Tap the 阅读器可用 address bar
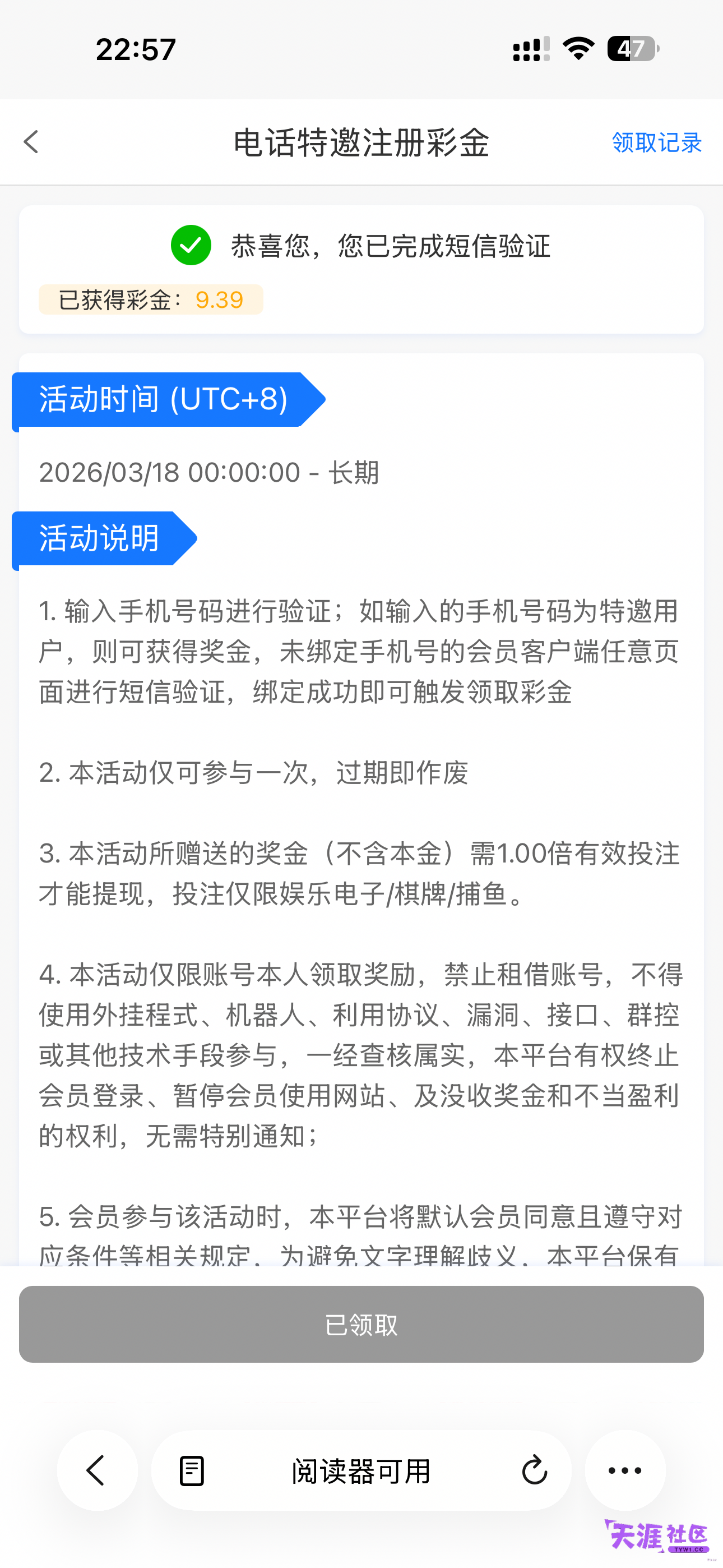723x1568 pixels. click(361, 1470)
